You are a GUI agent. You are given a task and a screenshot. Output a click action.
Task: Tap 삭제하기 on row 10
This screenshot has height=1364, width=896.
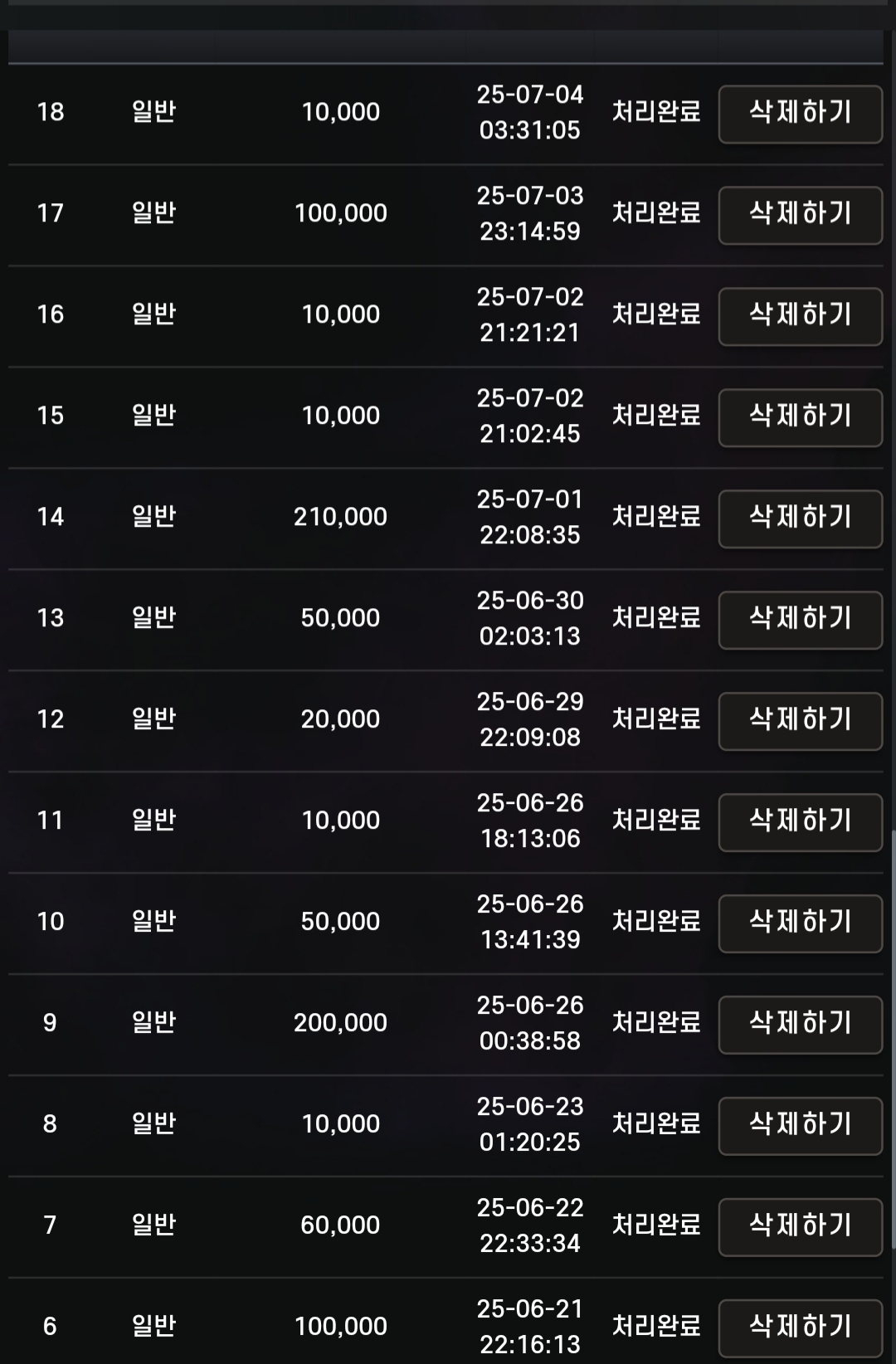800,923
